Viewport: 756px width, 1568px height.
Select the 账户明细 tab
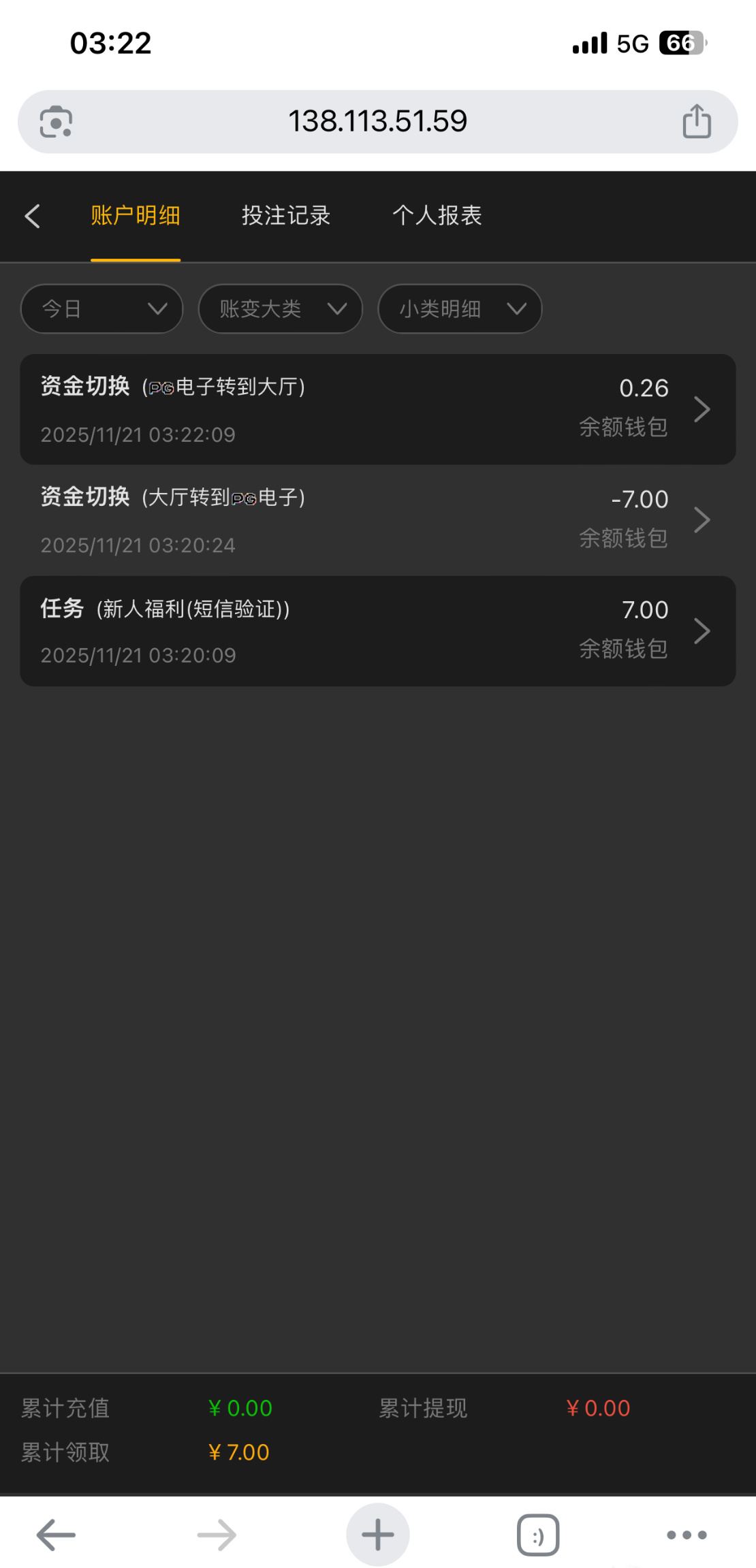click(x=136, y=216)
